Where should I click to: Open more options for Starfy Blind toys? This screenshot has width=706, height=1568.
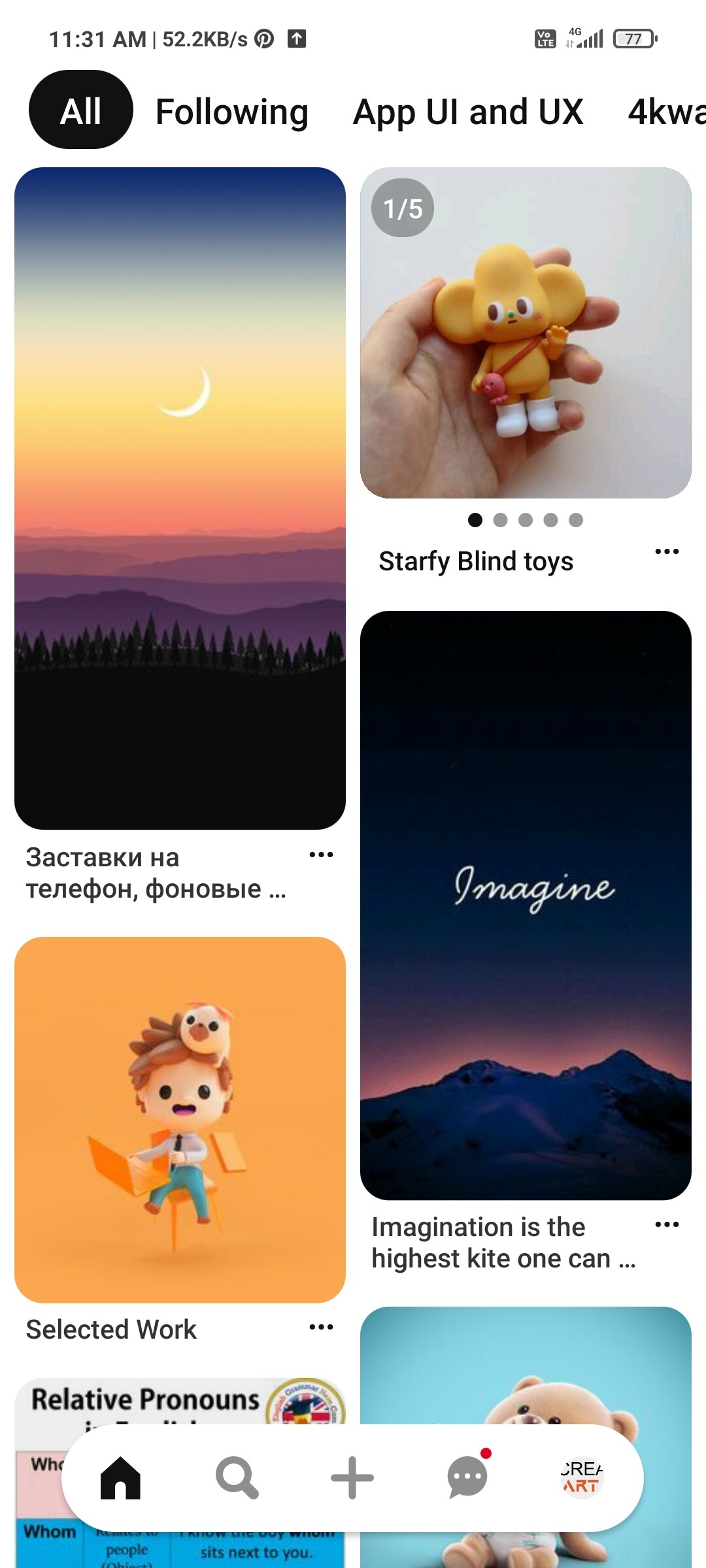pos(666,552)
